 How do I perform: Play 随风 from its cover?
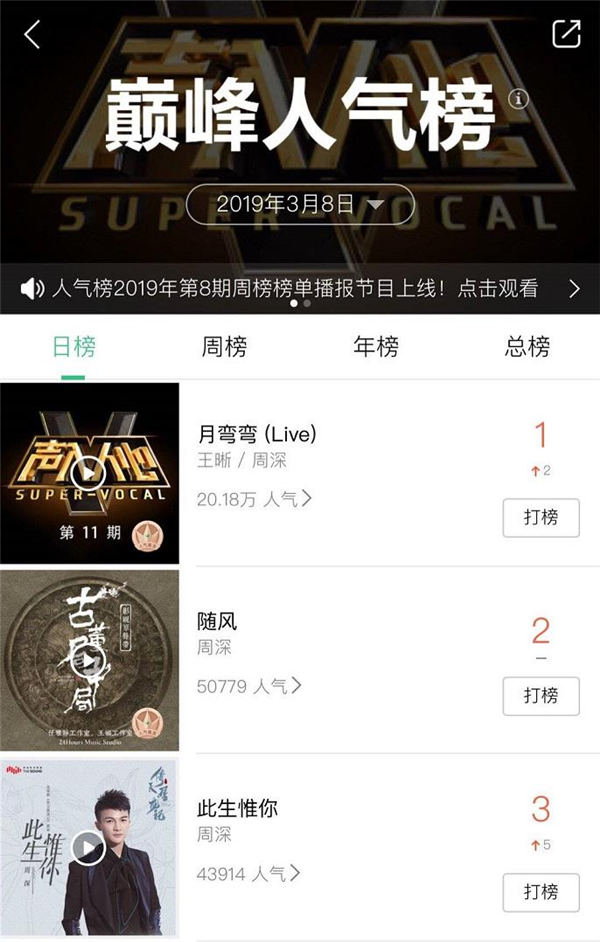(89, 660)
